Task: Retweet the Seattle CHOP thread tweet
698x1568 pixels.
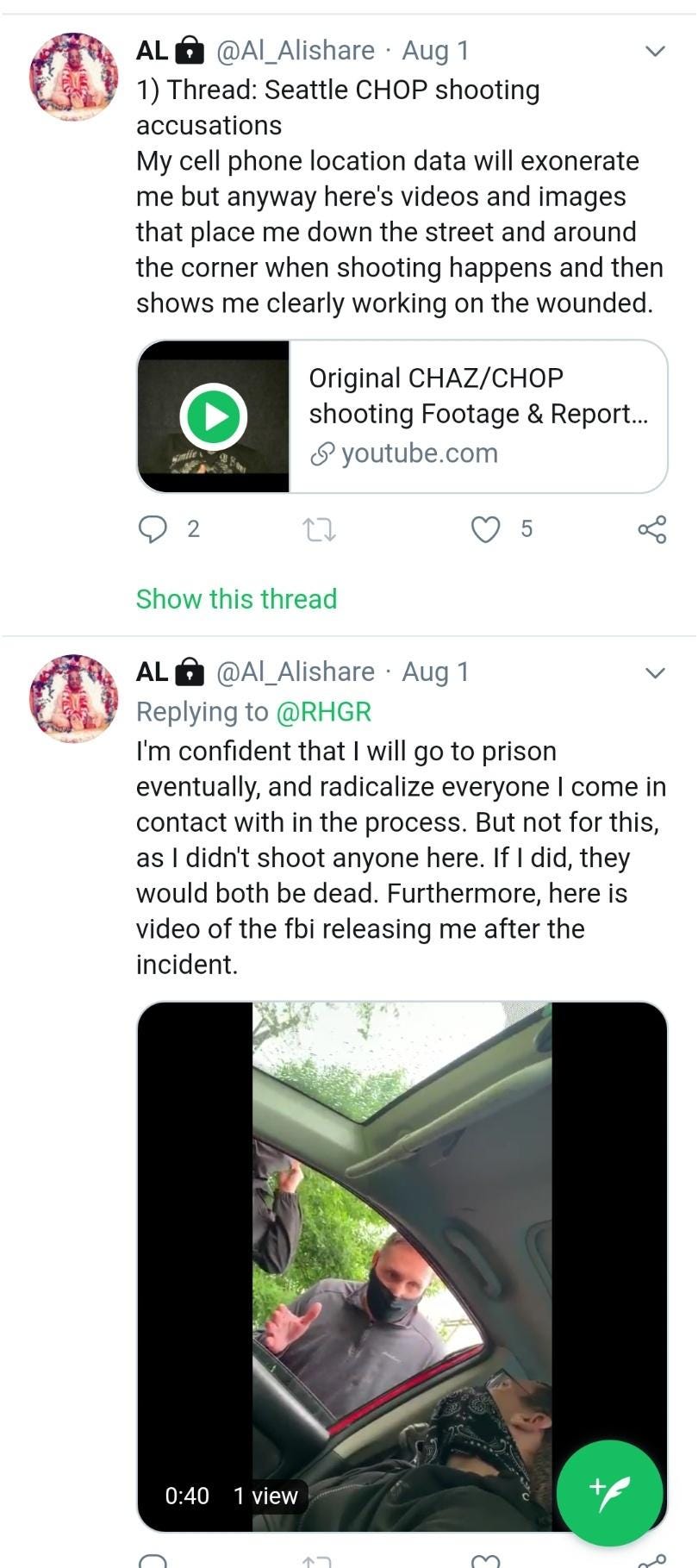Action: coord(319,528)
